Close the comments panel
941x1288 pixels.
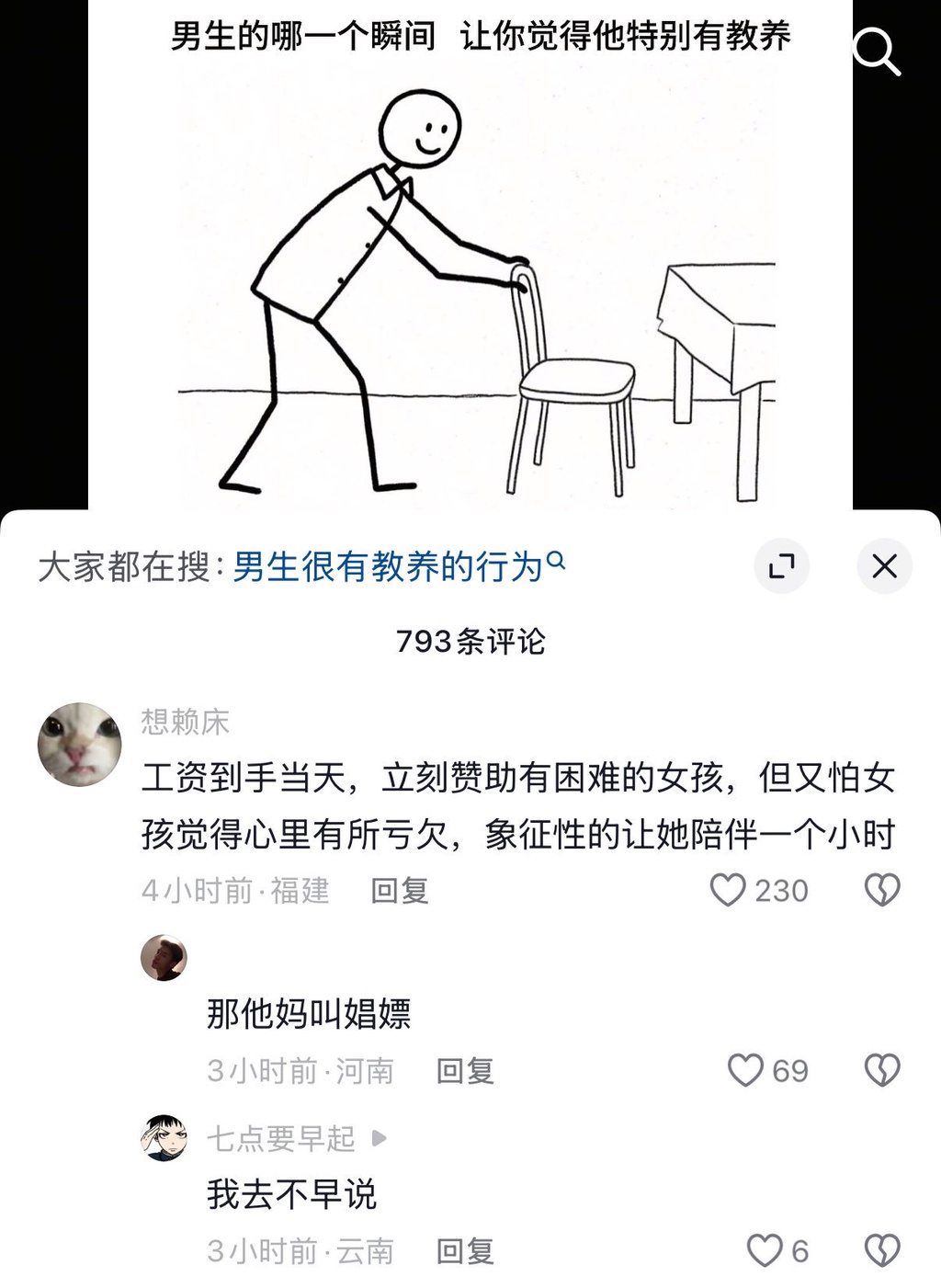click(x=884, y=566)
